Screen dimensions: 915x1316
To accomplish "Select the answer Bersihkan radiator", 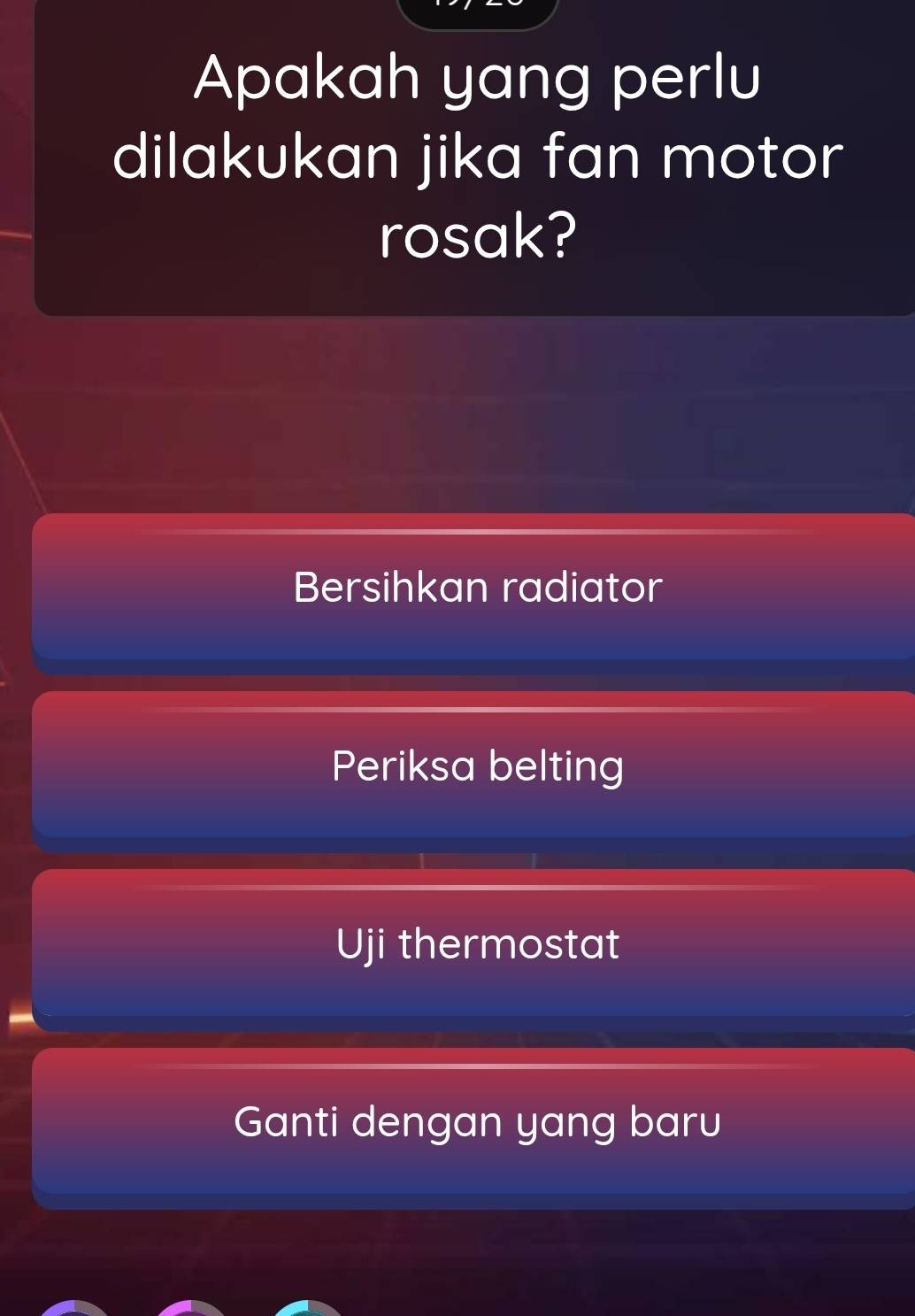I will 476,589.
